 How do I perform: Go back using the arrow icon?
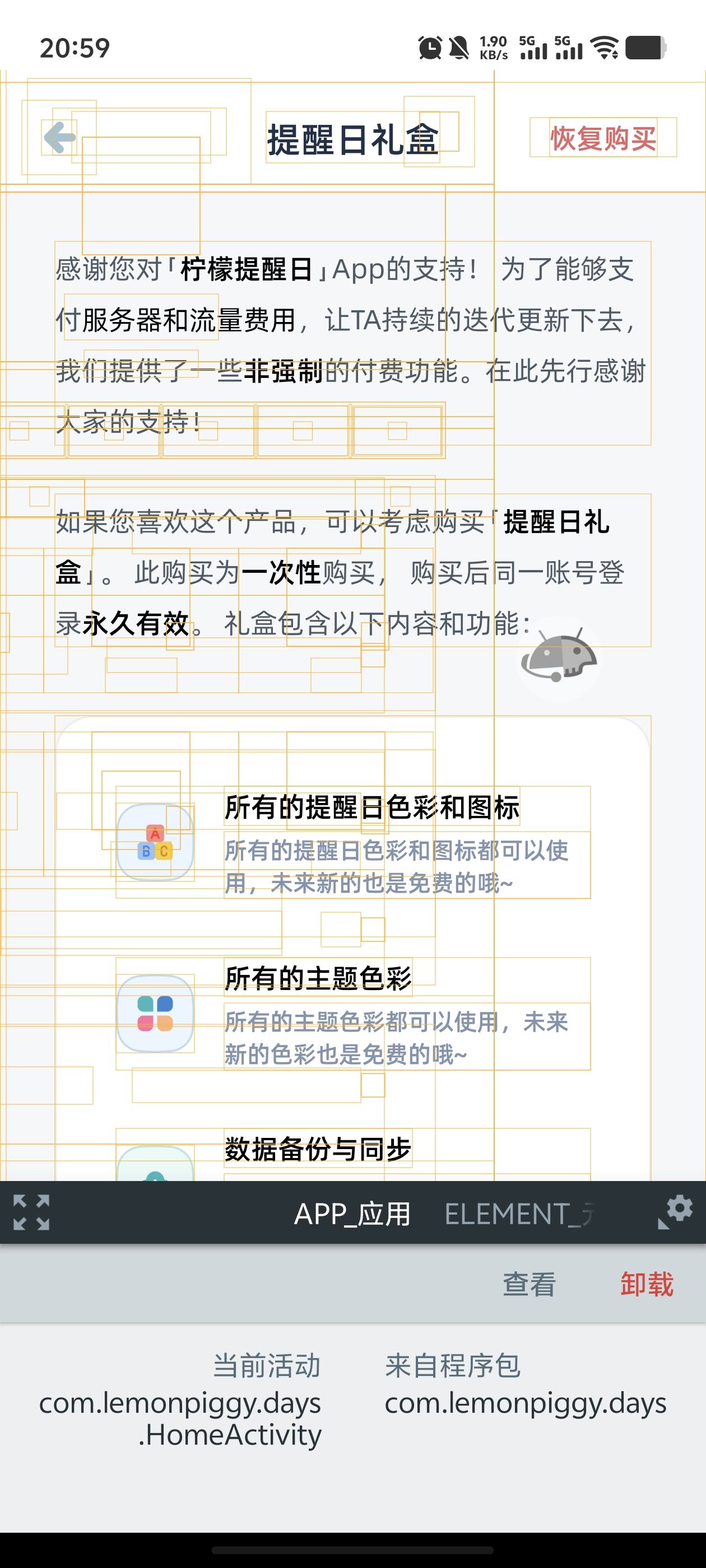60,137
